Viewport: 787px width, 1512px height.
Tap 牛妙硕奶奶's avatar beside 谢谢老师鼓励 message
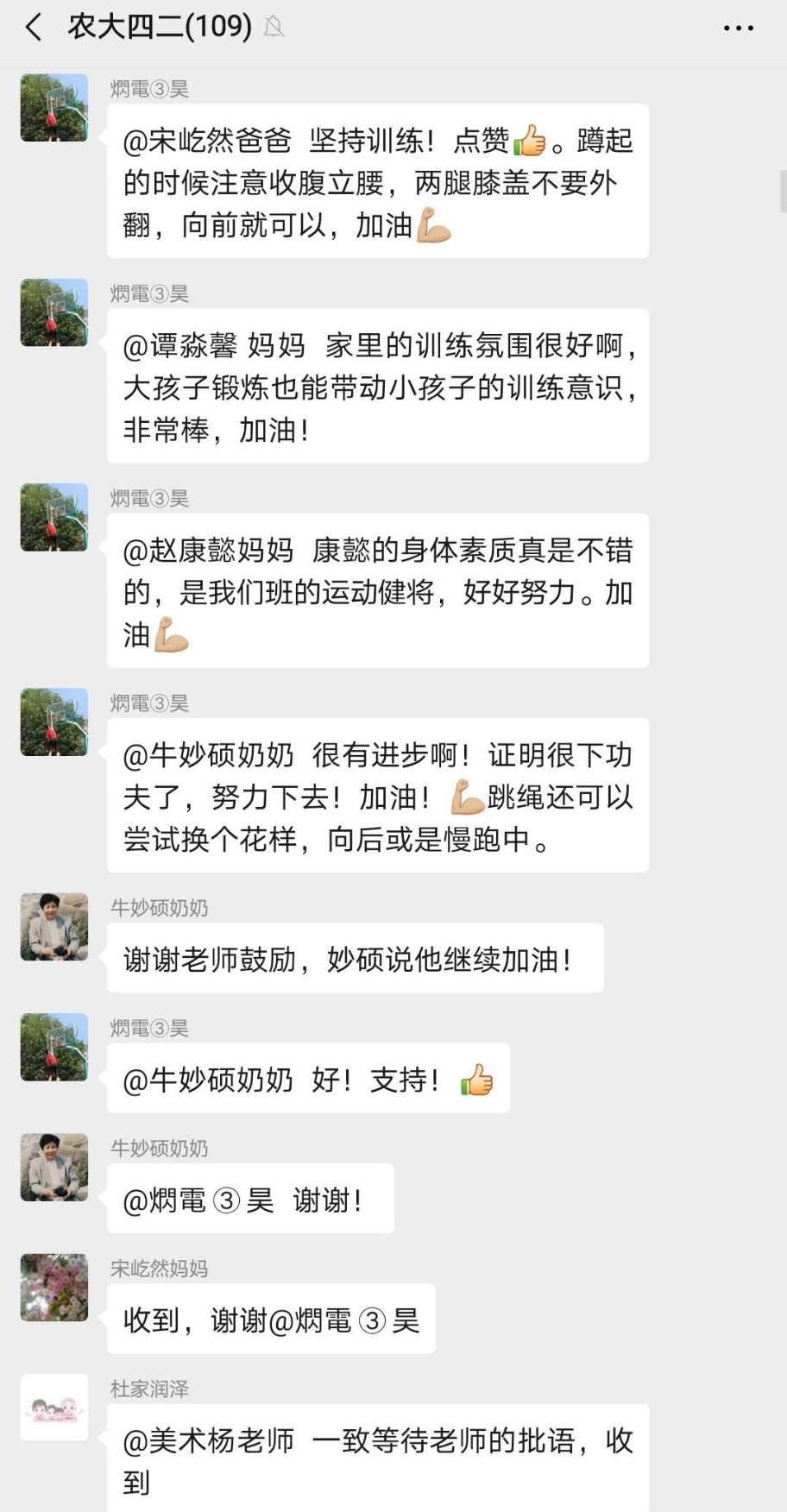[x=54, y=927]
